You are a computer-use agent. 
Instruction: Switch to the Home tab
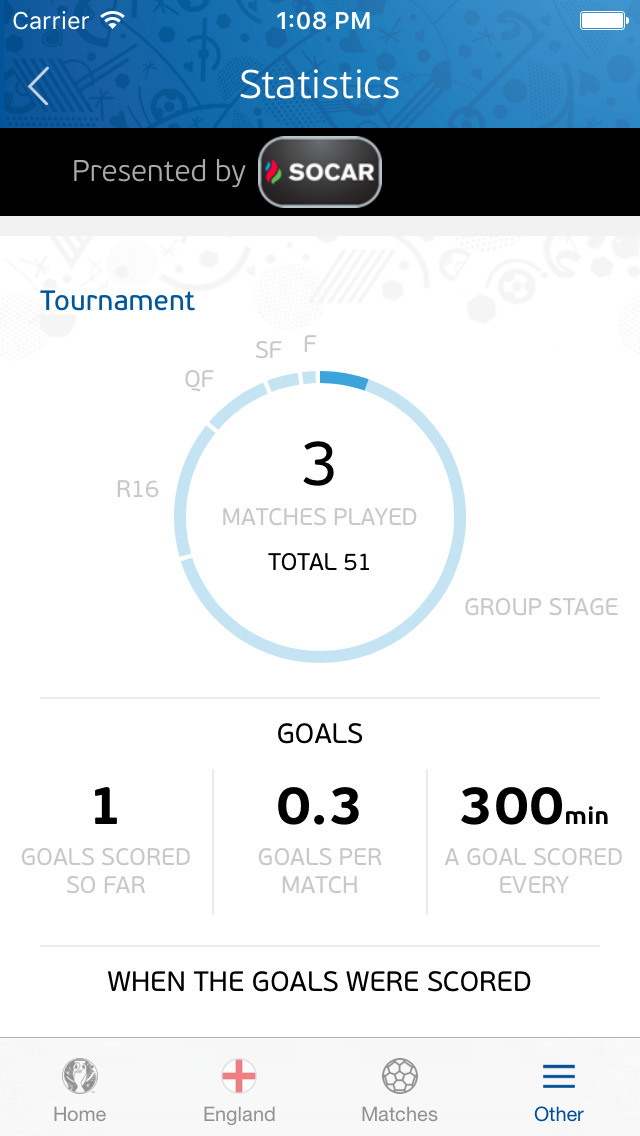pyautogui.click(x=80, y=1090)
